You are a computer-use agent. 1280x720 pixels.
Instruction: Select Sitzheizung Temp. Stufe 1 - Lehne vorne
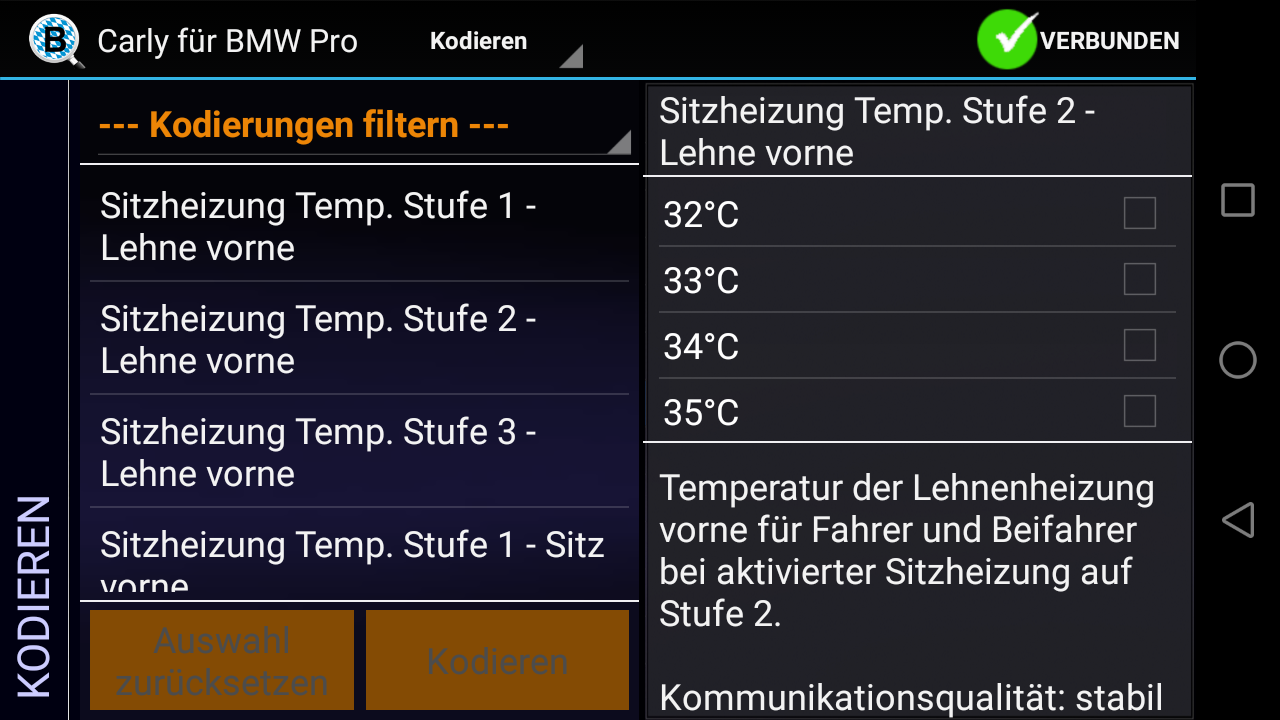pyautogui.click(x=360, y=227)
